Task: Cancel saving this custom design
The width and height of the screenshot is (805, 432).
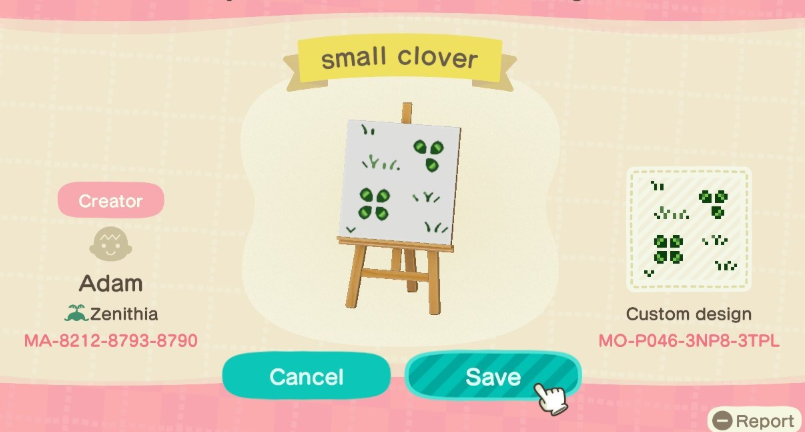Action: click(305, 377)
